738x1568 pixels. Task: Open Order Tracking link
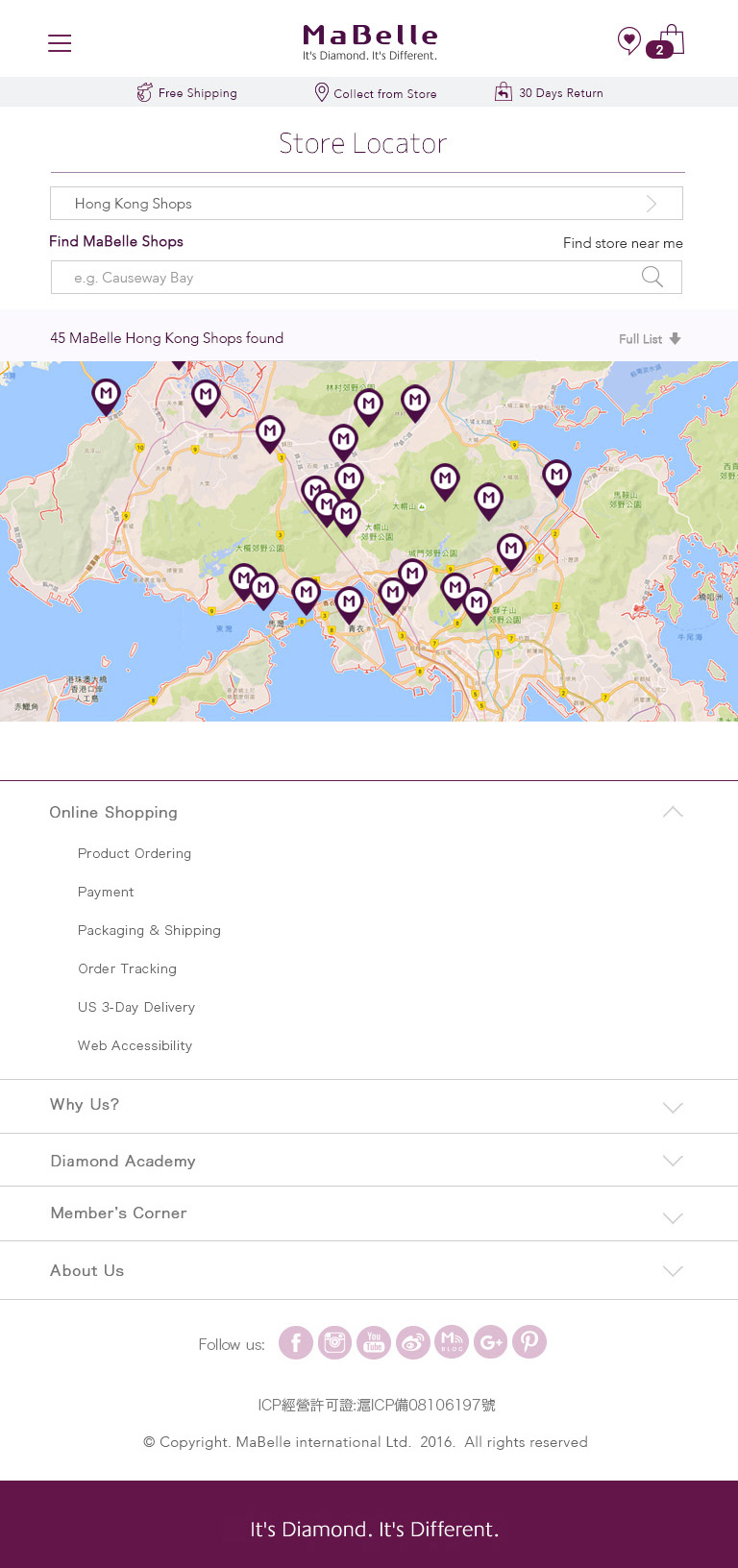click(x=127, y=968)
